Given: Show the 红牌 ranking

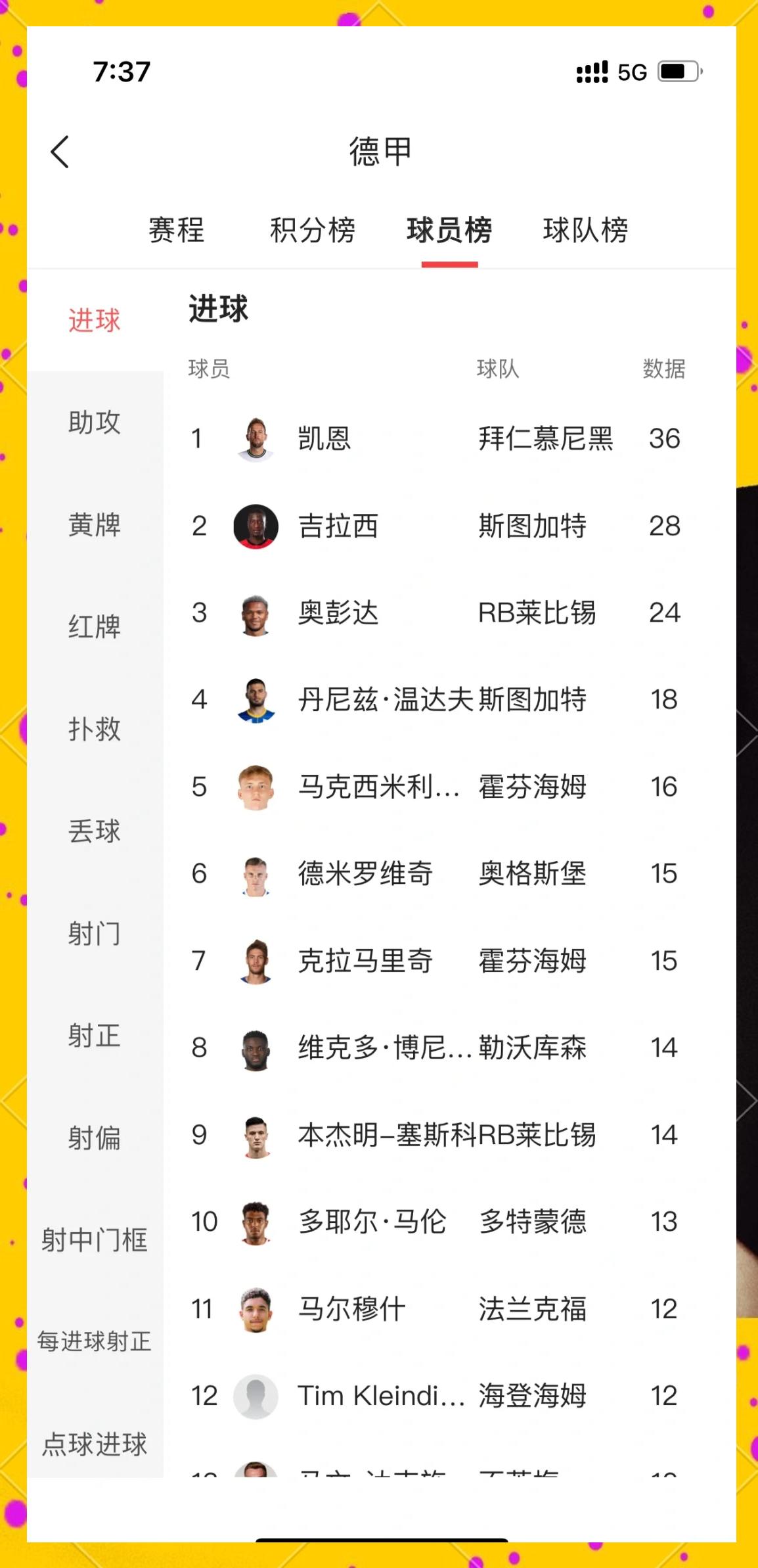Looking at the screenshot, I should 95,627.
